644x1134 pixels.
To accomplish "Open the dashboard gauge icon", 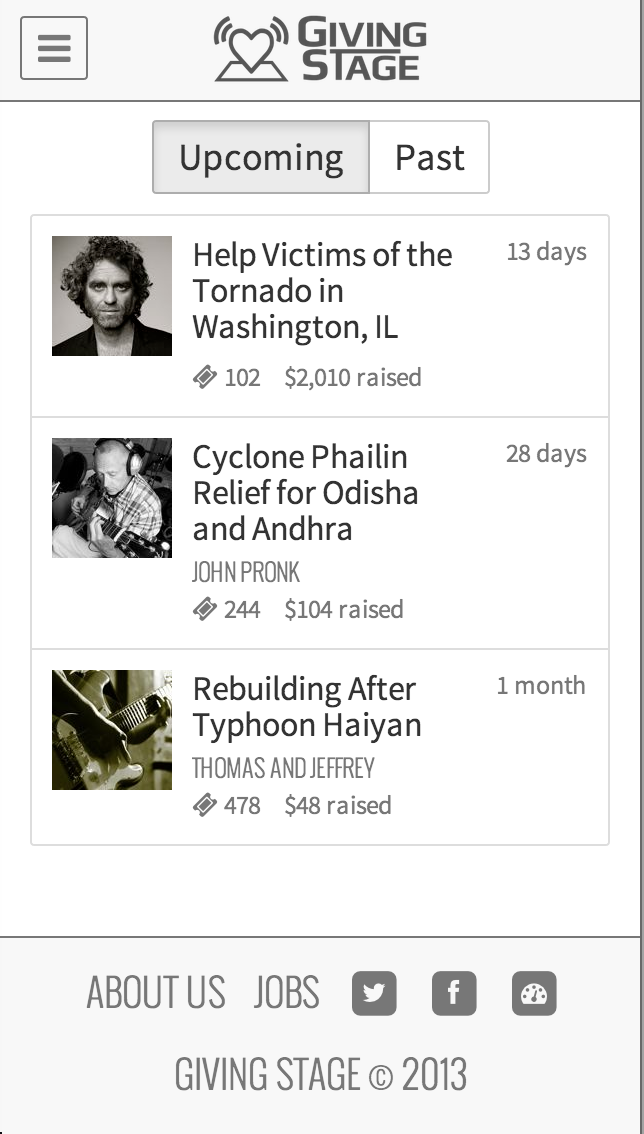I will pyautogui.click(x=534, y=993).
